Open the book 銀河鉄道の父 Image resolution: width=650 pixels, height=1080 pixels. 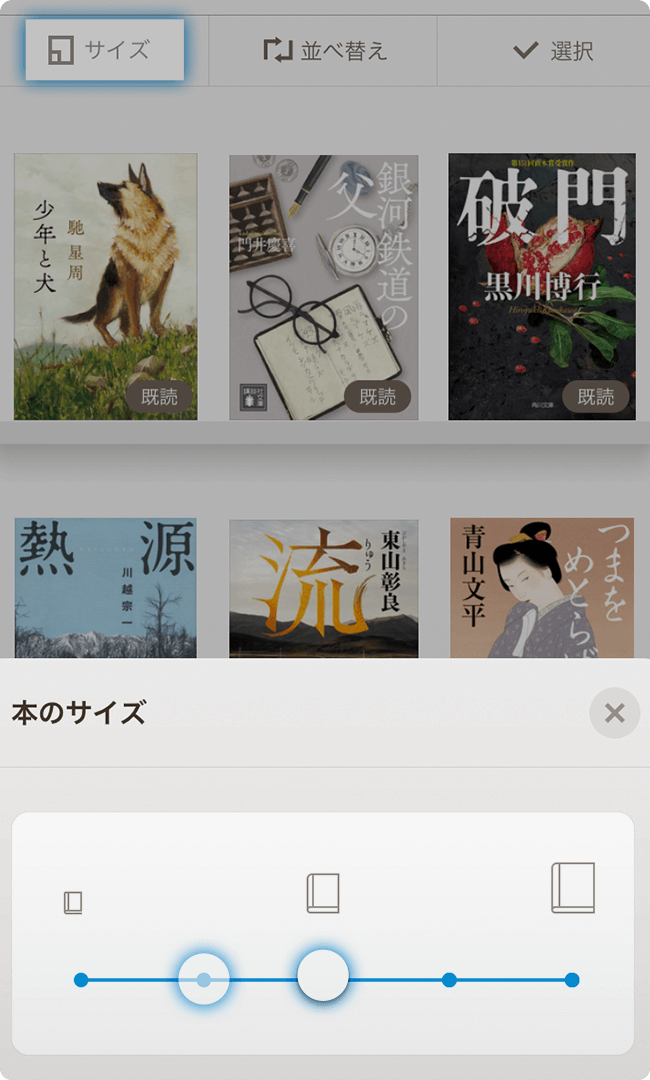[x=324, y=286]
